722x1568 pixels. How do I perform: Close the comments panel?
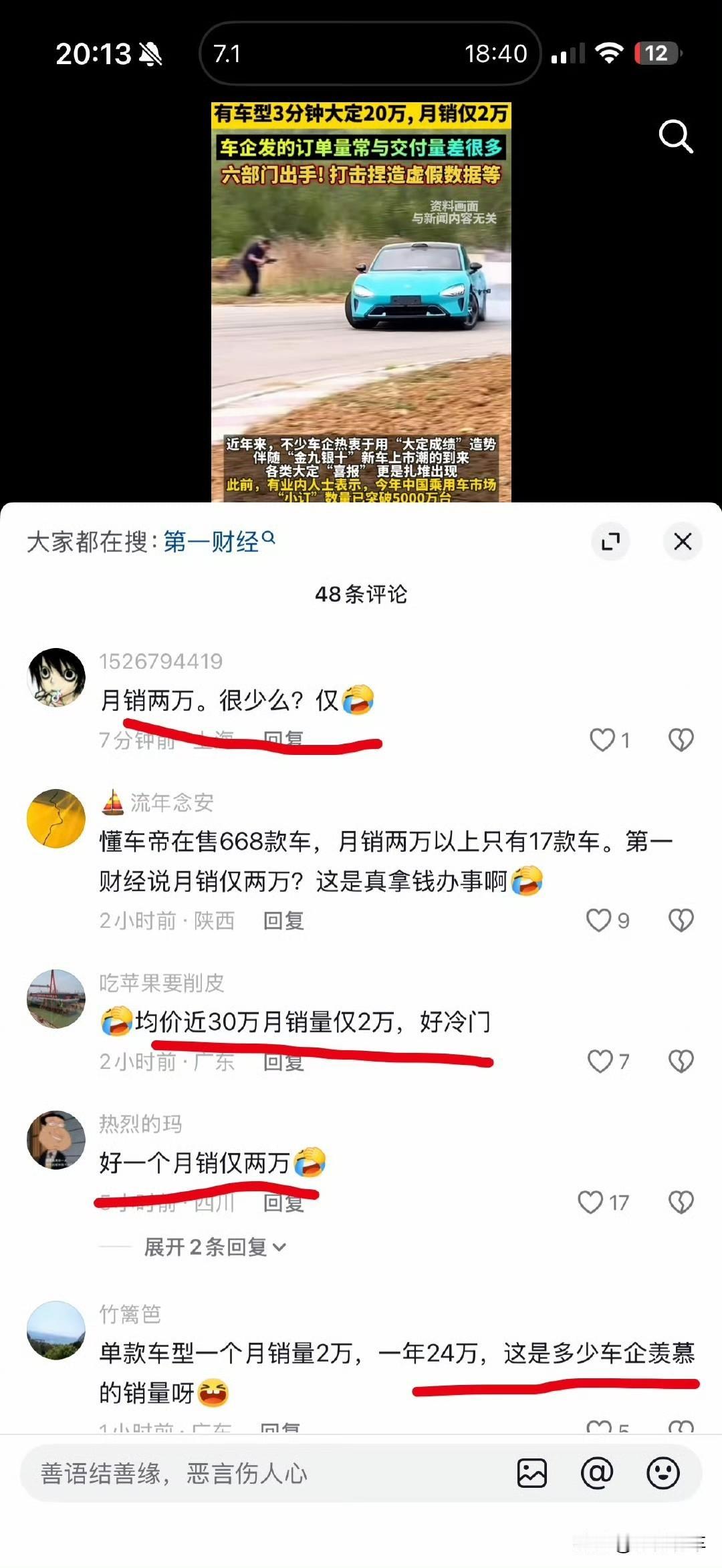pyautogui.click(x=683, y=542)
